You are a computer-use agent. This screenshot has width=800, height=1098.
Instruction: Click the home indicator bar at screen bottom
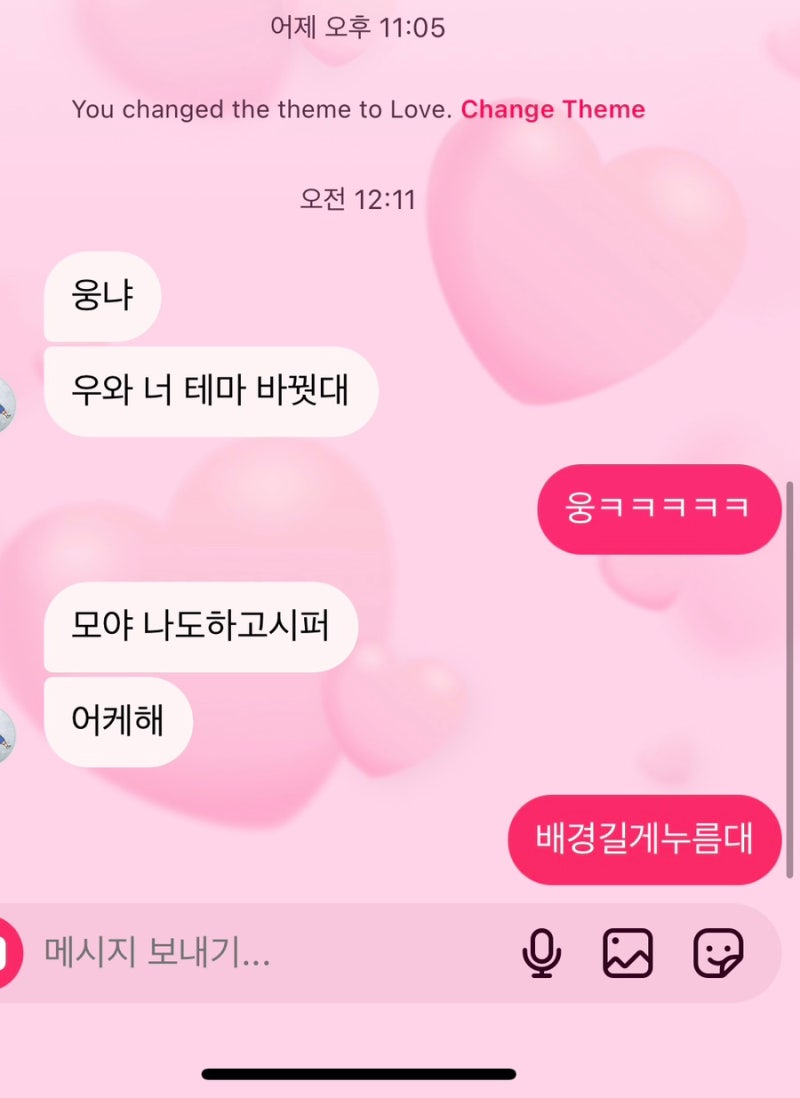[400, 1073]
